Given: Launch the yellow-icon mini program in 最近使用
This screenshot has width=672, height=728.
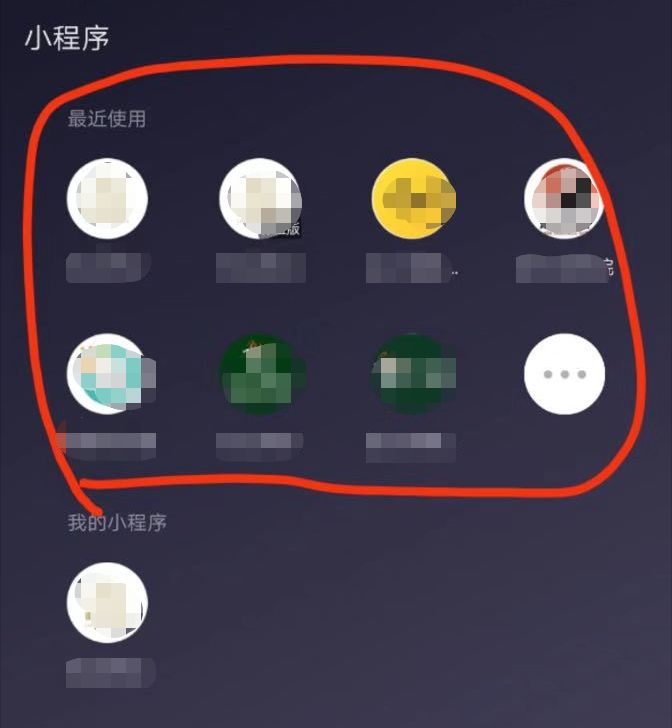Looking at the screenshot, I should tap(413, 199).
